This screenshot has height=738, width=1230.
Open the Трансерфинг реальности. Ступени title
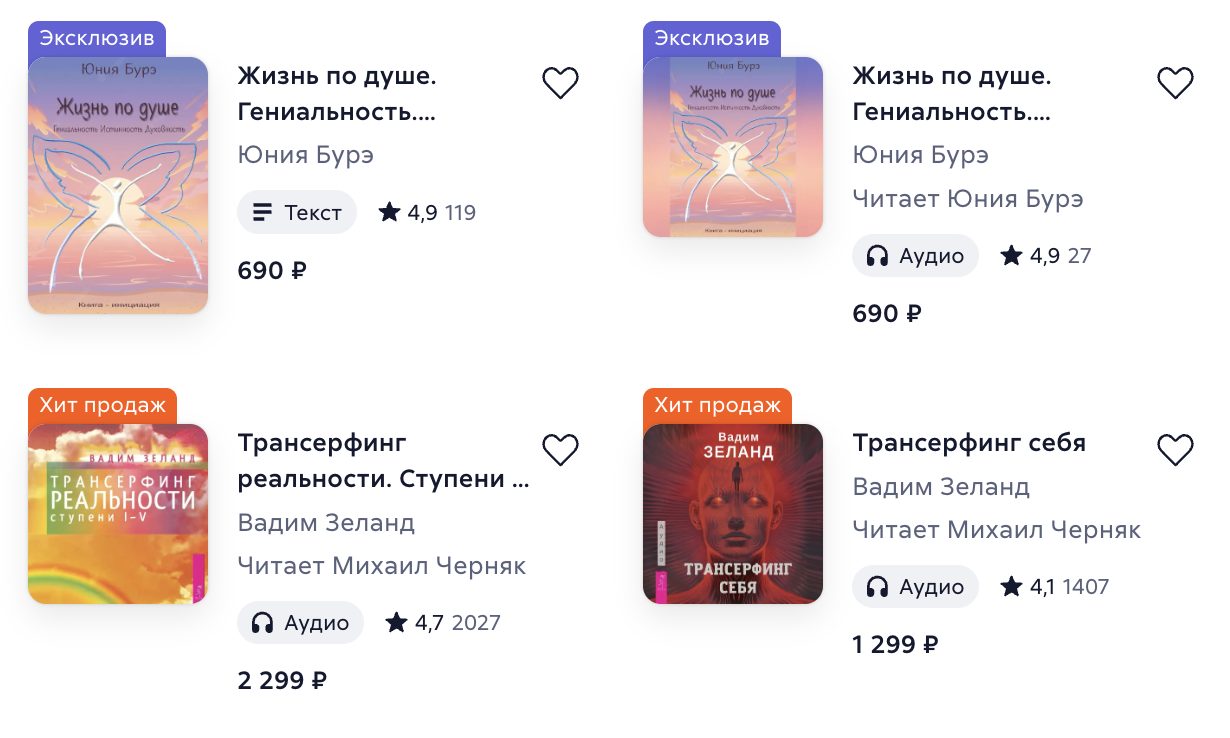tap(383, 460)
